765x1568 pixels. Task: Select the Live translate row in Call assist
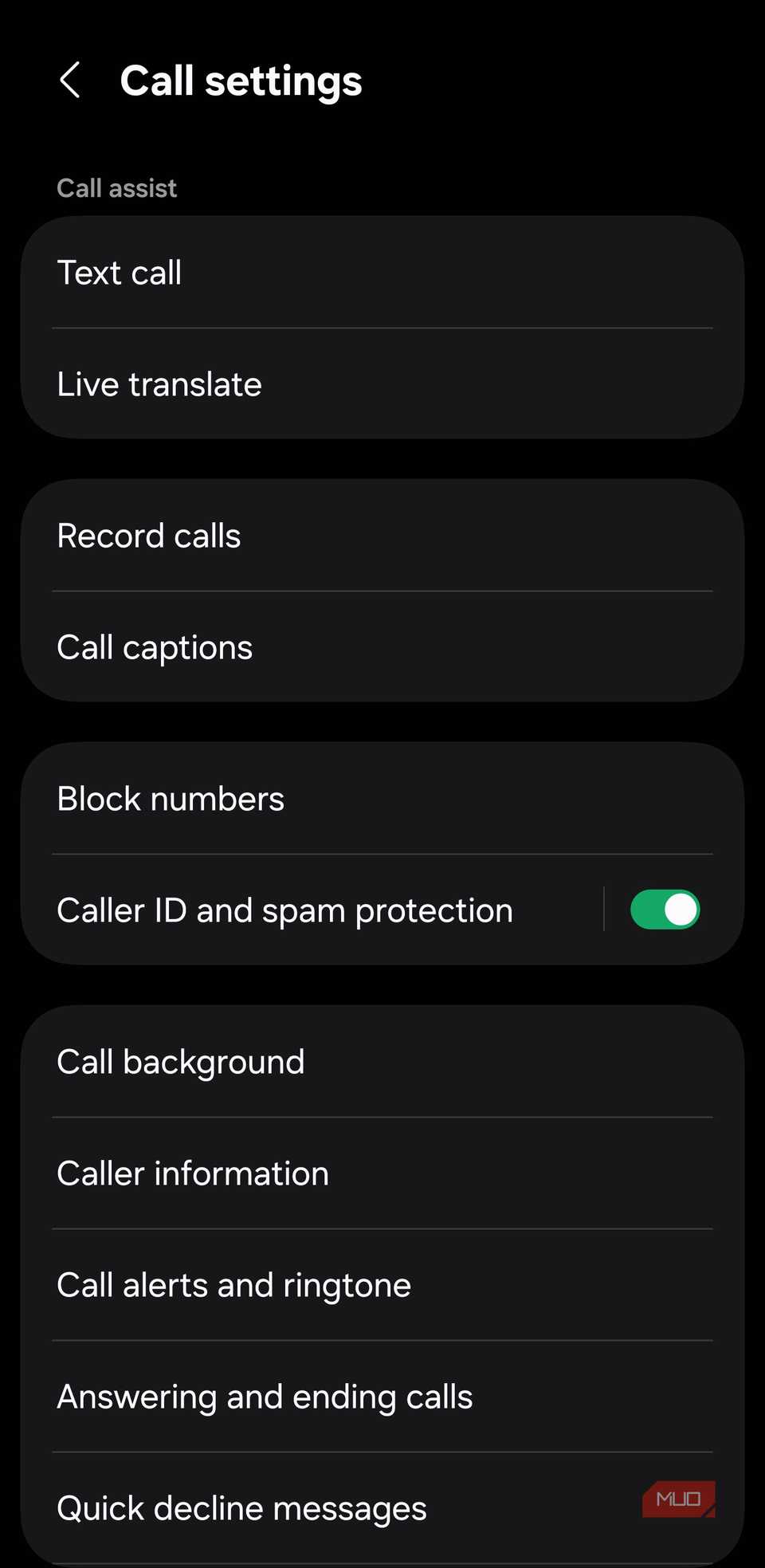(381, 383)
